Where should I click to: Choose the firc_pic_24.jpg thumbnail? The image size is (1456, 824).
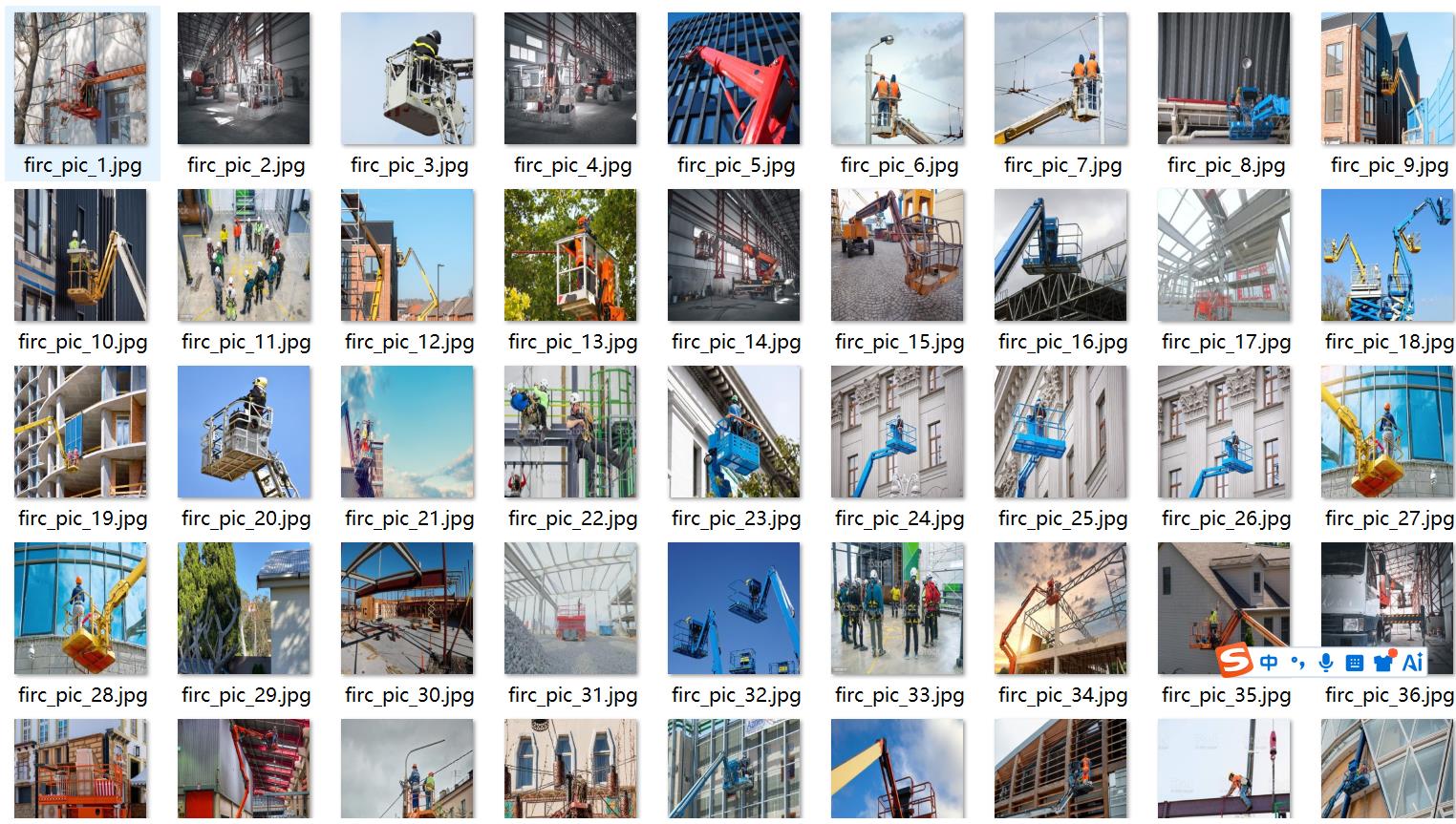pos(897,432)
